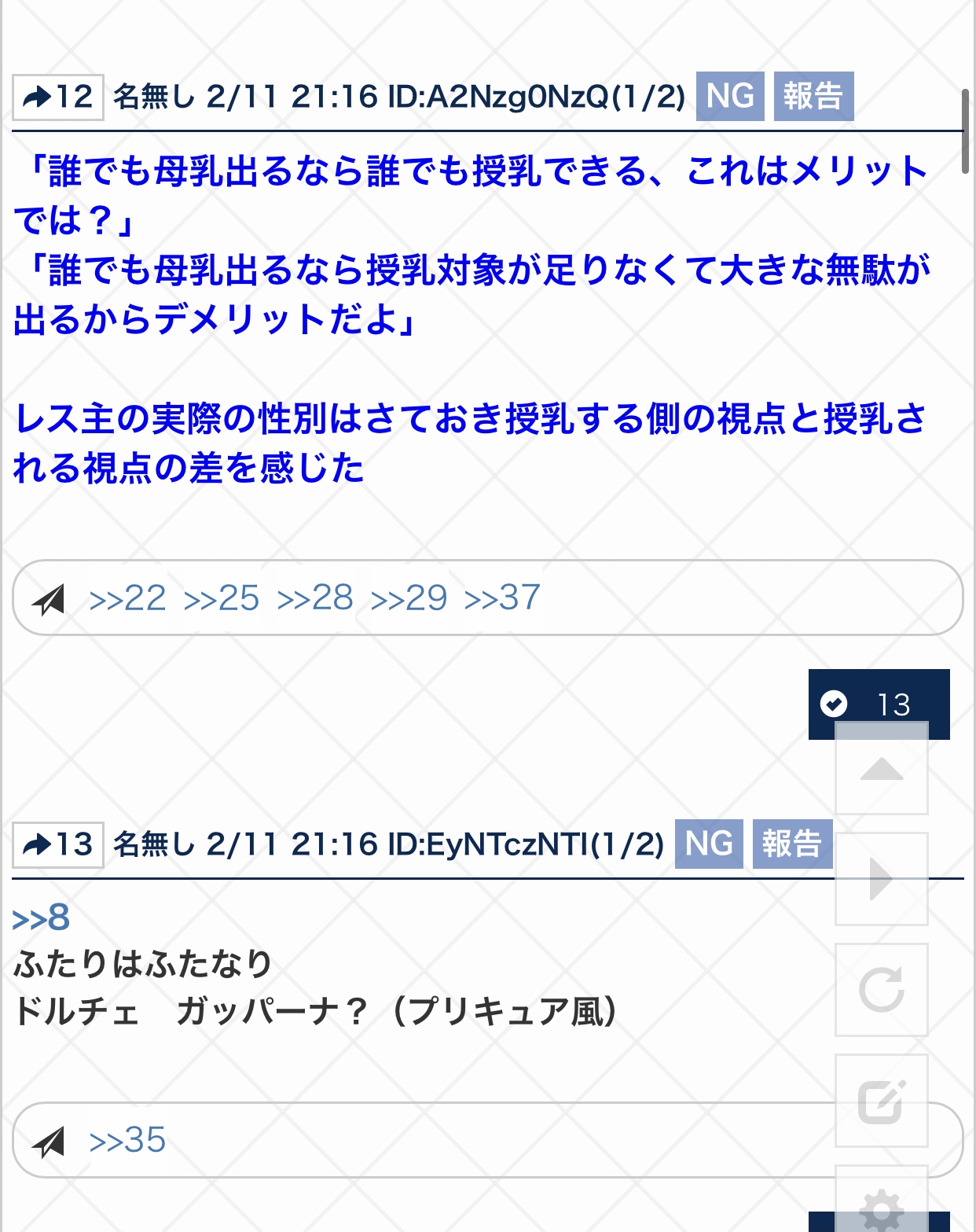Open reply link >>28
This screenshot has height=1232, width=976.
point(314,598)
